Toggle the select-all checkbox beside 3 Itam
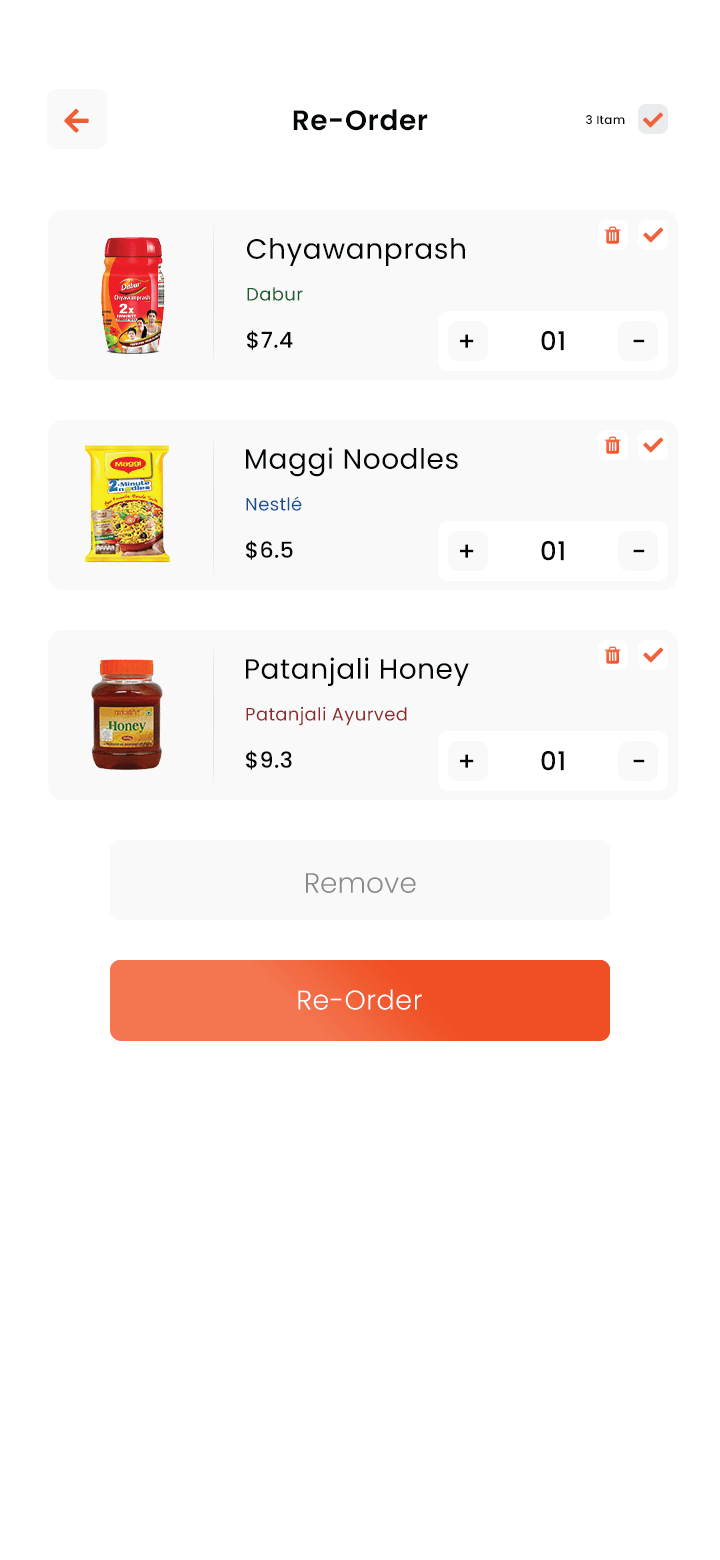Screen dimensions: 720x1560 (653, 119)
